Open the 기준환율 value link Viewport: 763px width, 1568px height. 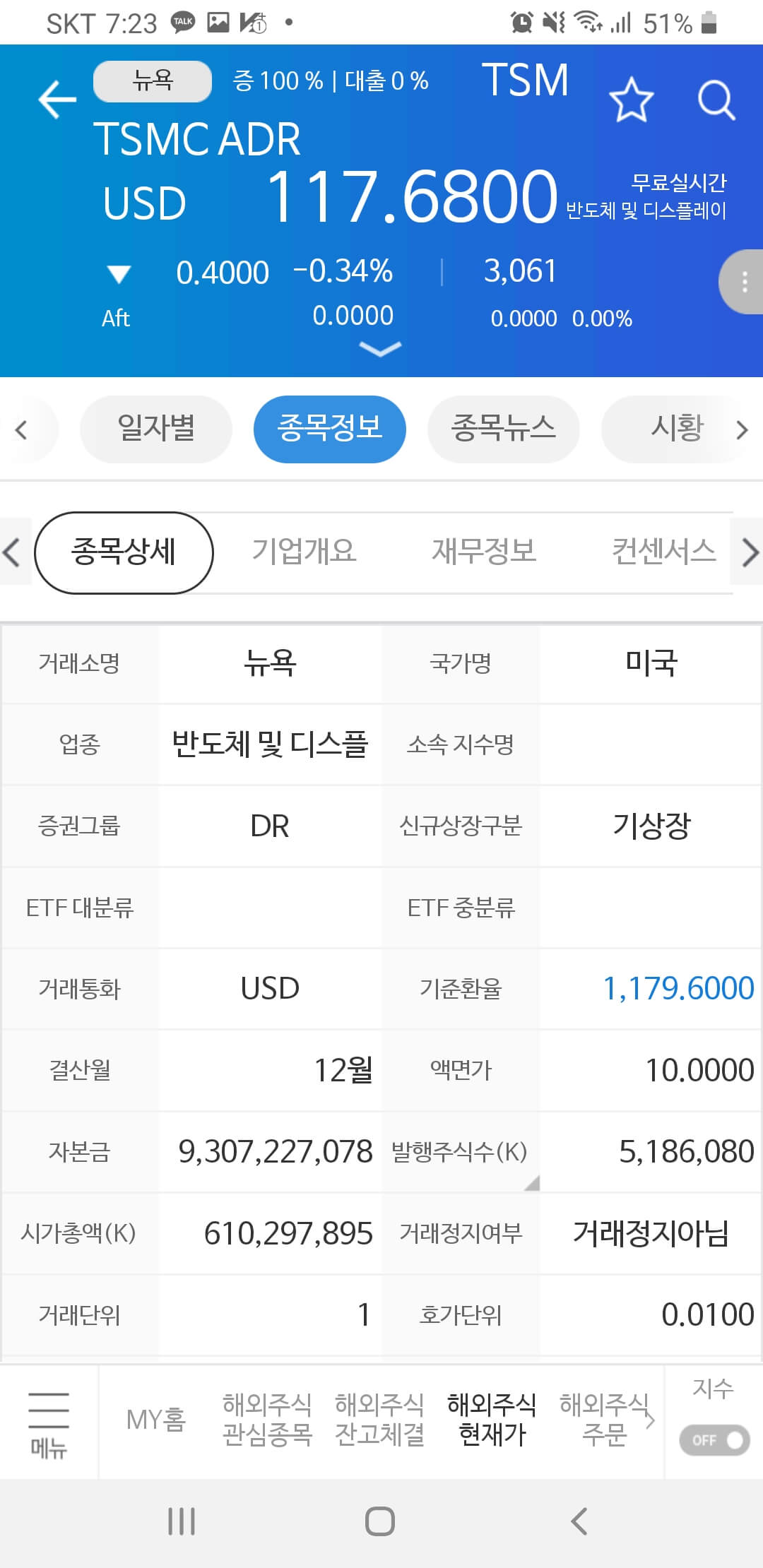tap(676, 988)
